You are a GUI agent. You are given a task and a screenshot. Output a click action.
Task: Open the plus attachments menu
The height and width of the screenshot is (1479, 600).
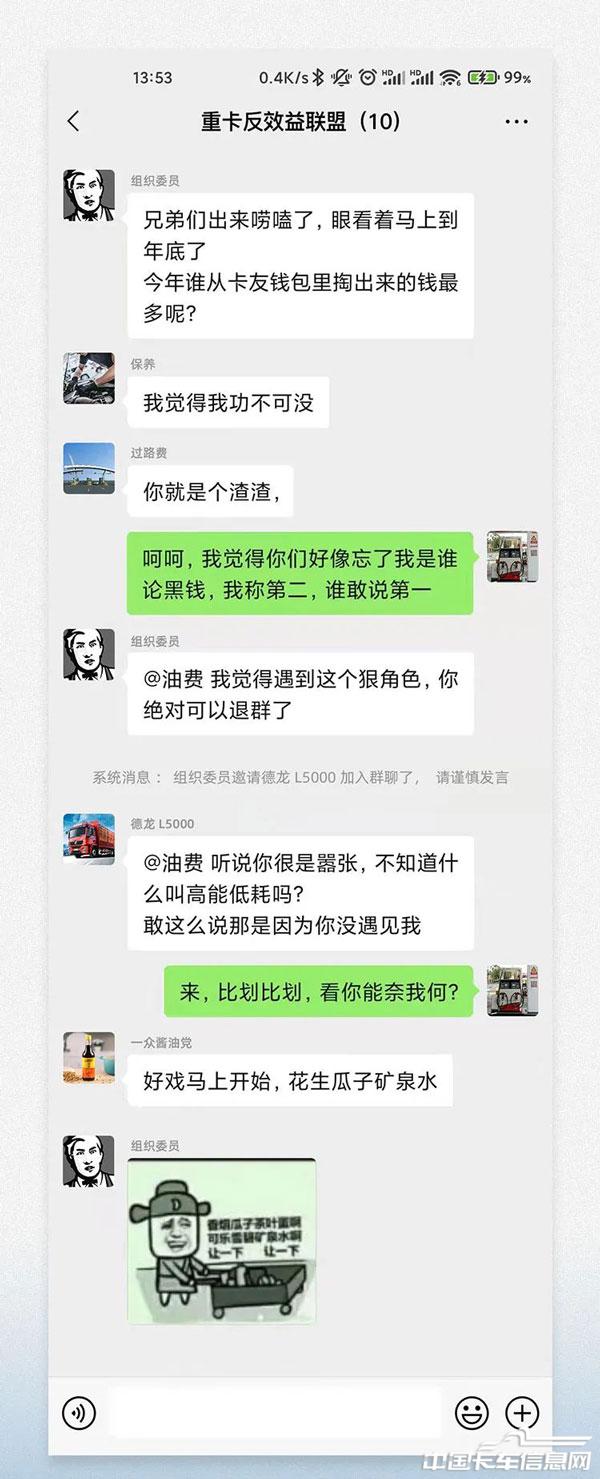pyautogui.click(x=522, y=1412)
